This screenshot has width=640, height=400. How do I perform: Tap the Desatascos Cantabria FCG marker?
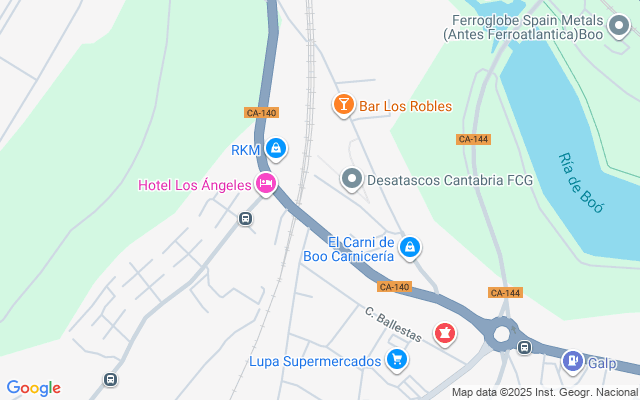(x=351, y=180)
